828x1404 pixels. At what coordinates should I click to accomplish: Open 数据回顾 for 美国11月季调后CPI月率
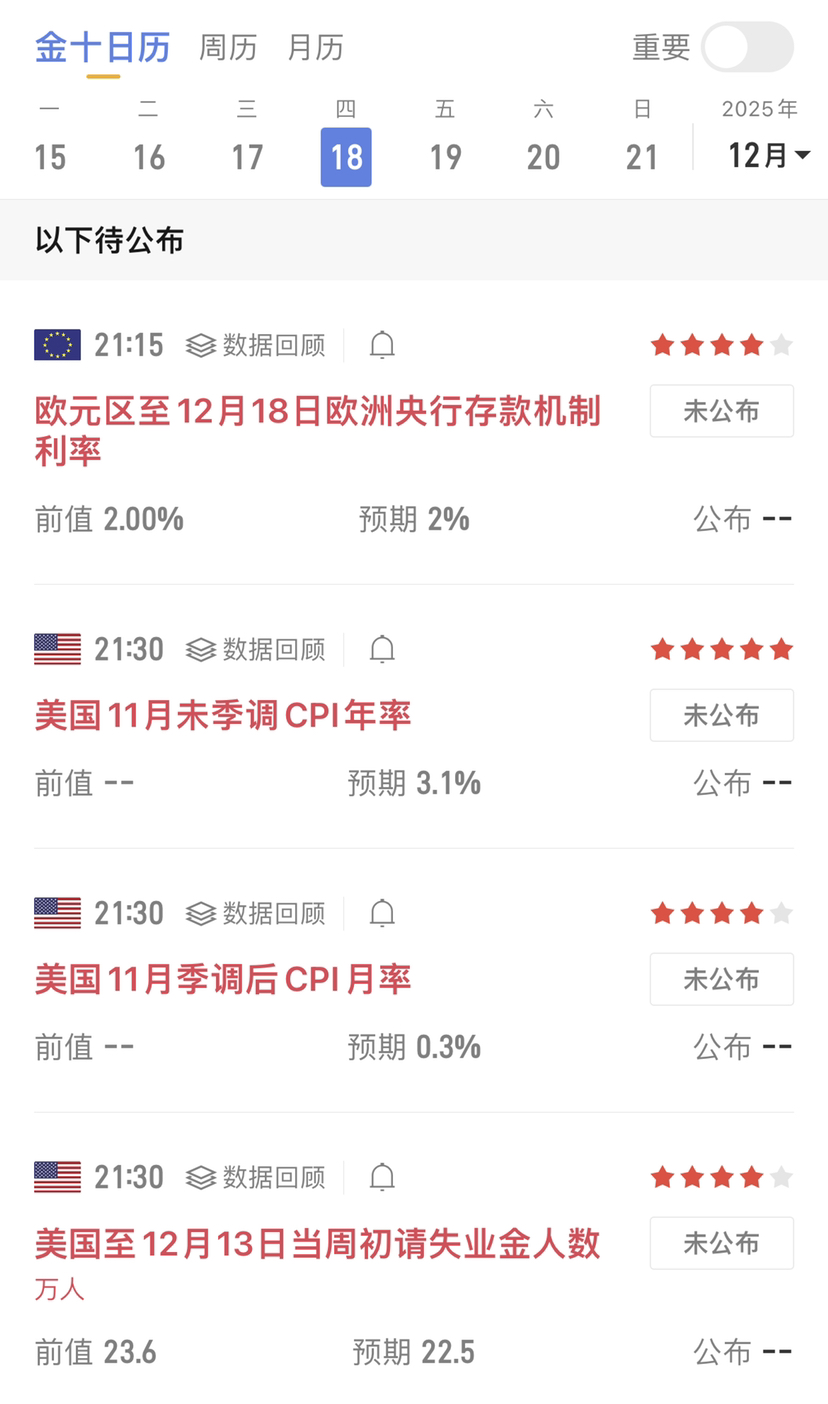pos(256,913)
